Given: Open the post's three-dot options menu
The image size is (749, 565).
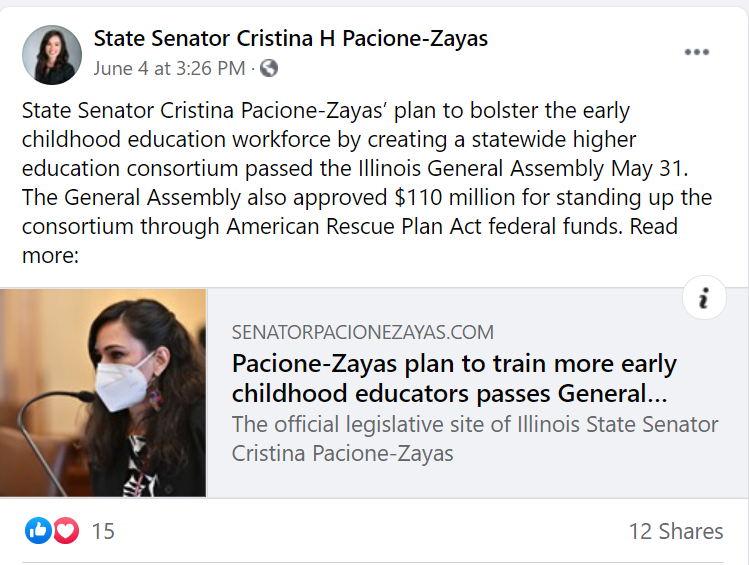Looking at the screenshot, I should 697,52.
